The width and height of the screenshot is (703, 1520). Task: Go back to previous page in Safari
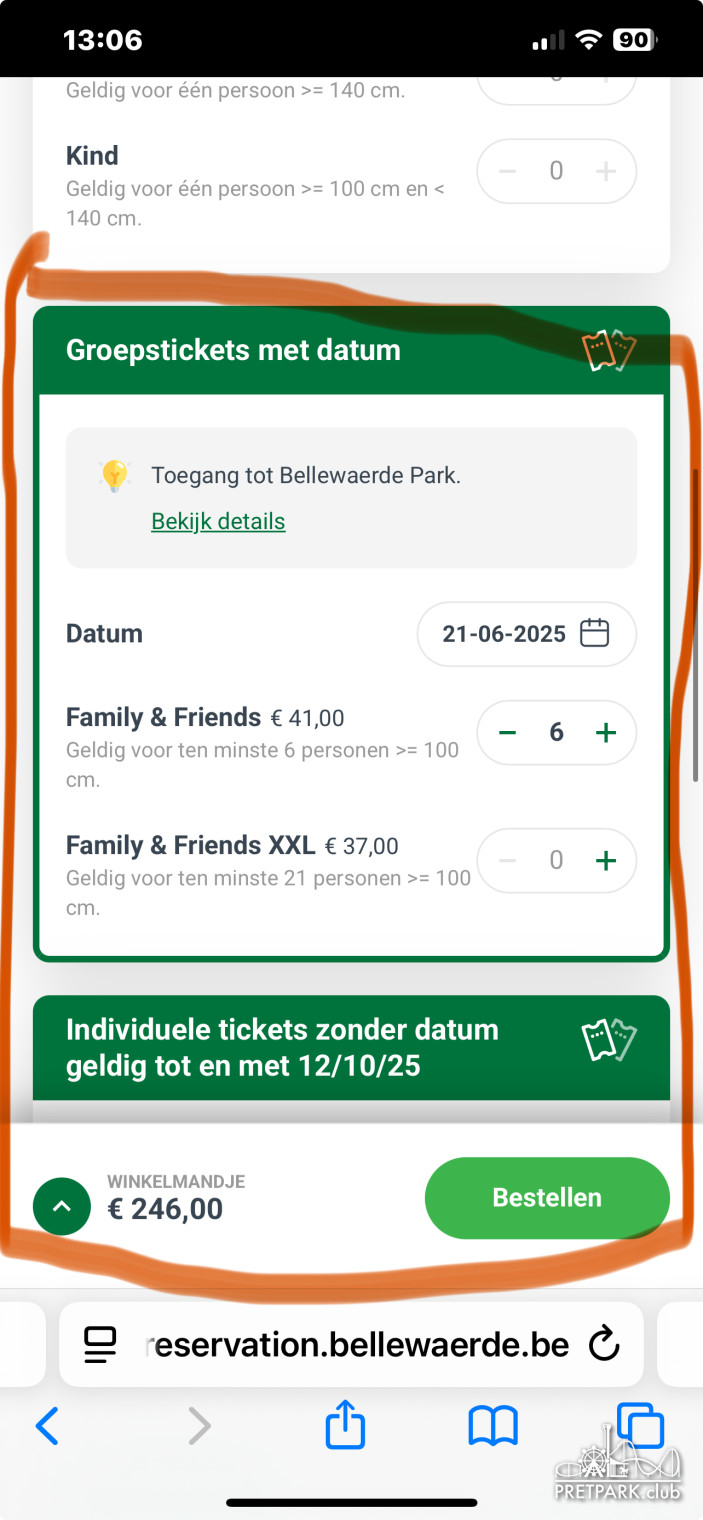click(x=47, y=1427)
